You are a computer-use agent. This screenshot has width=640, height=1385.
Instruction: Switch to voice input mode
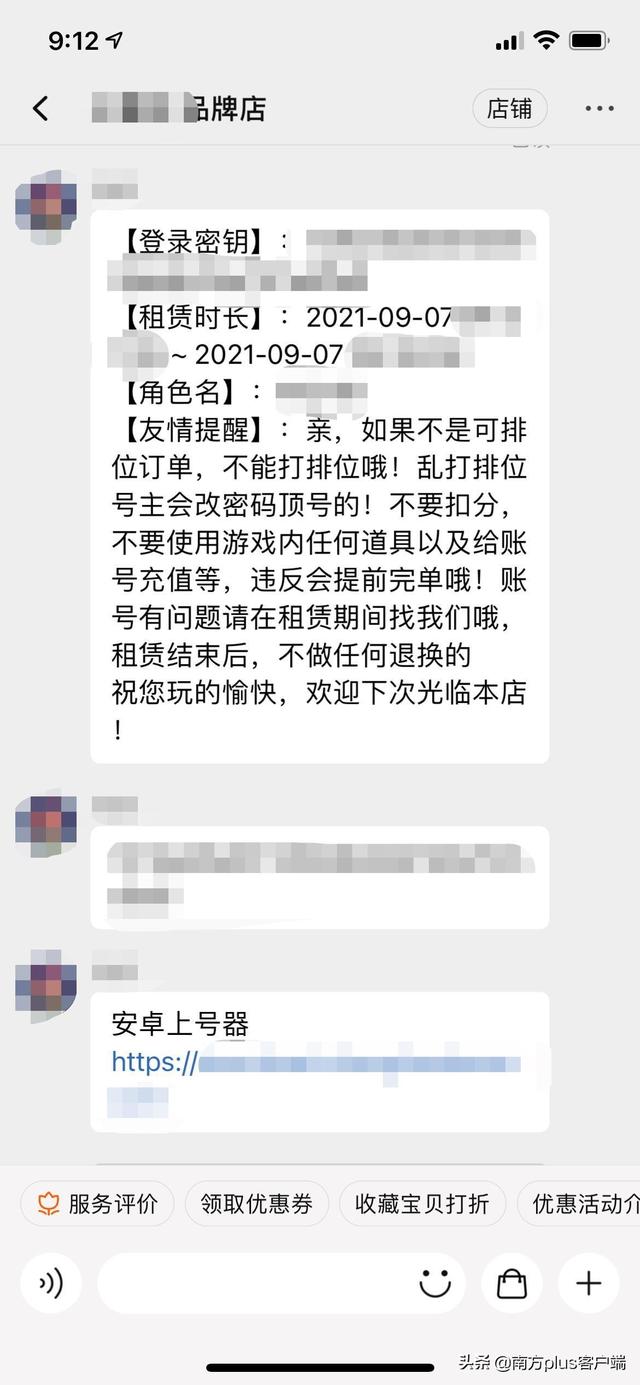tap(51, 1283)
